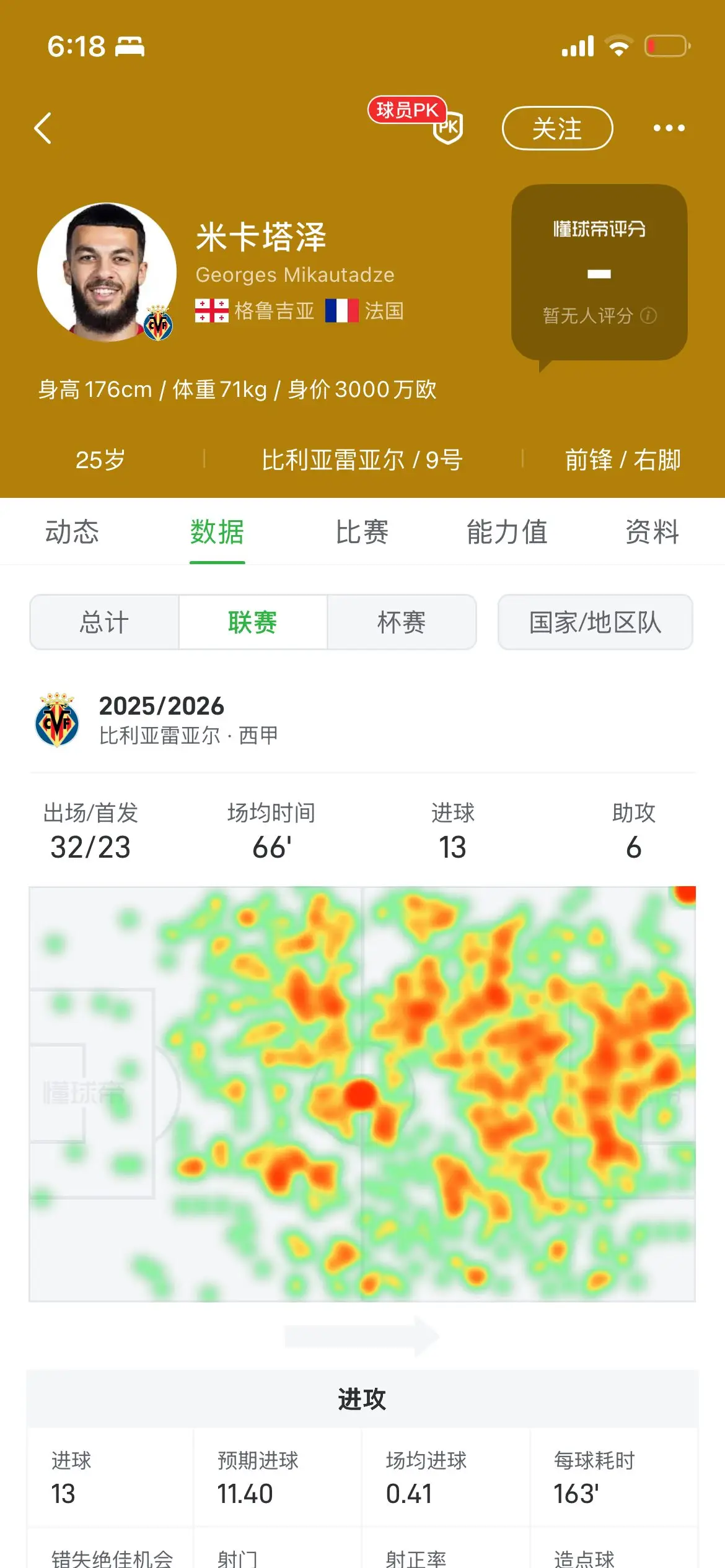Screen dimensions: 725x1568
Task: Open the 懂球帝评分 rating card
Action: pos(599,272)
